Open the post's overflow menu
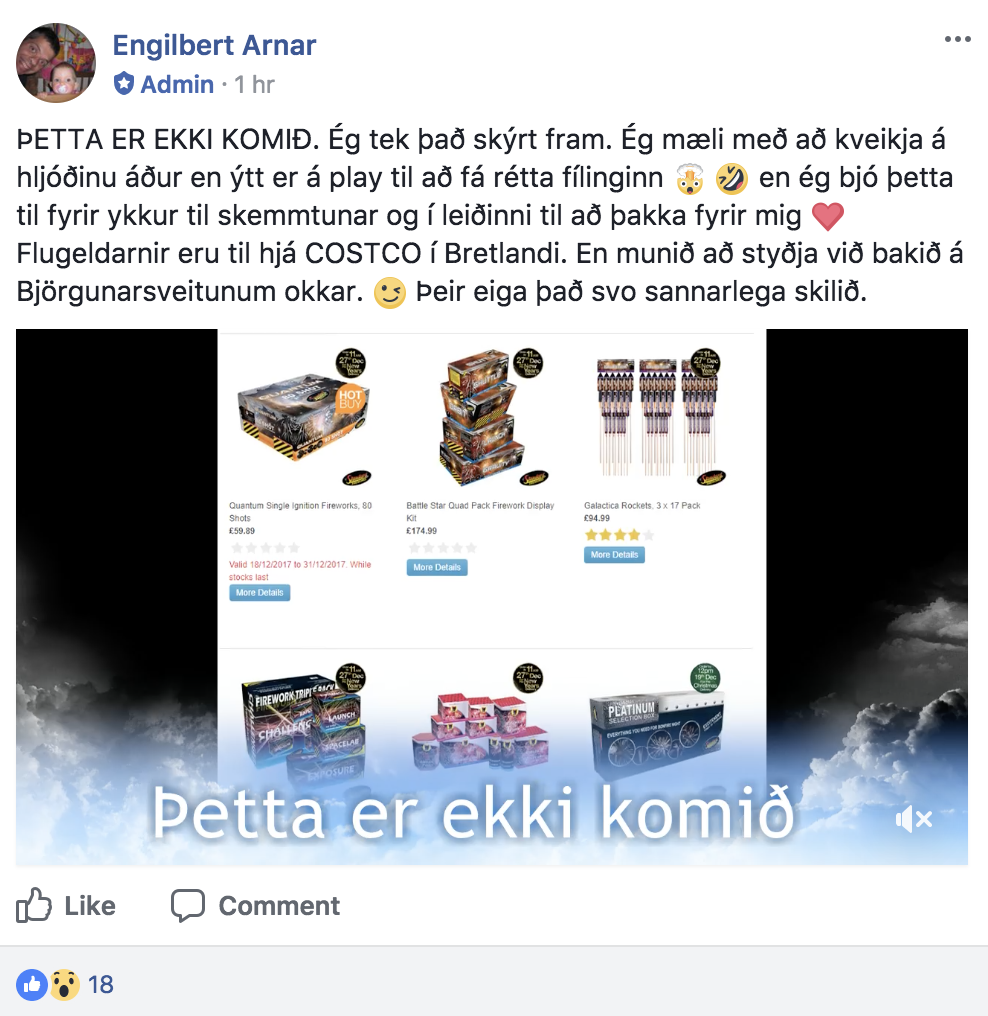This screenshot has width=988, height=1016. click(957, 39)
